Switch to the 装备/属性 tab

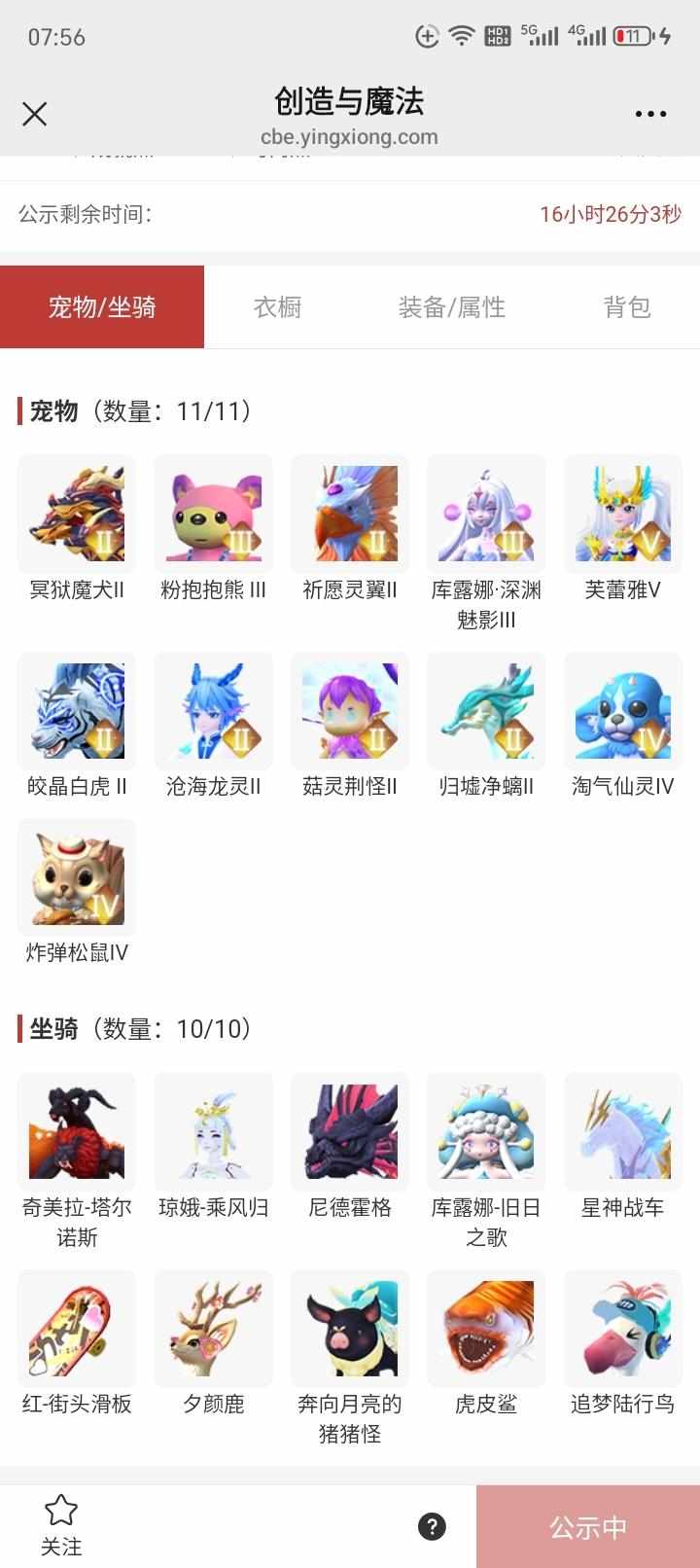[451, 307]
